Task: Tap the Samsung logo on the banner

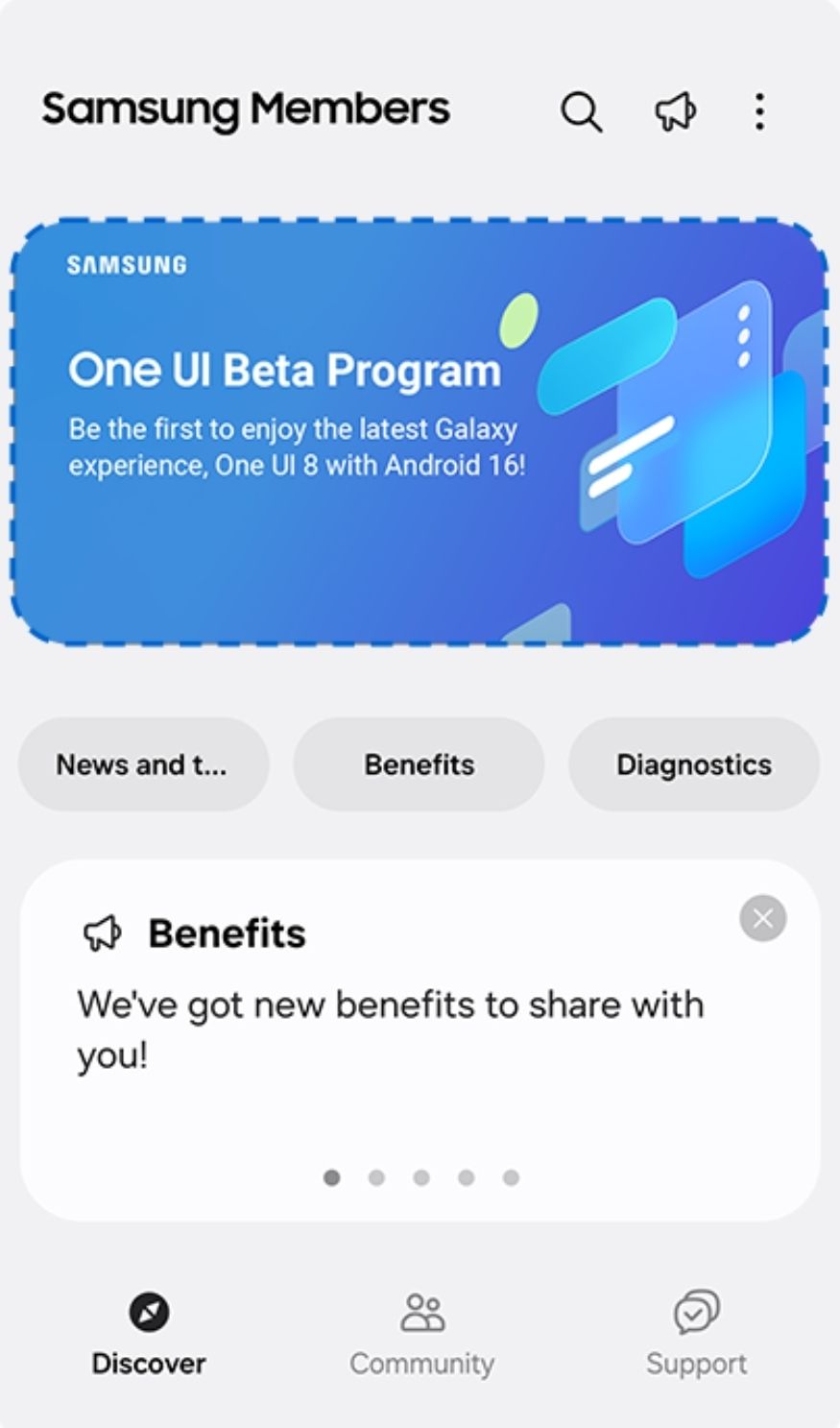Action: 127,263
